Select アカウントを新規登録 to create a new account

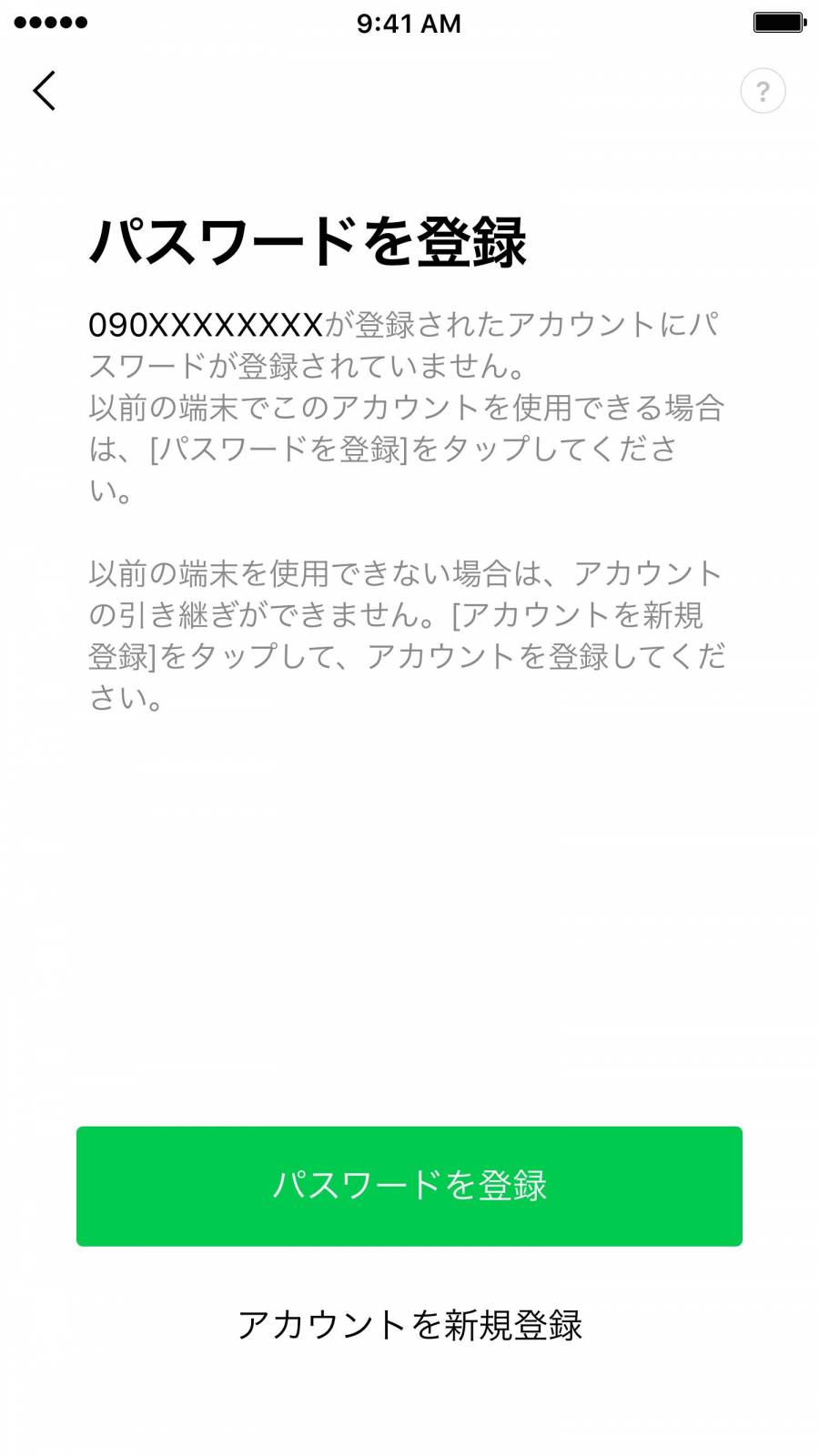[409, 1324]
